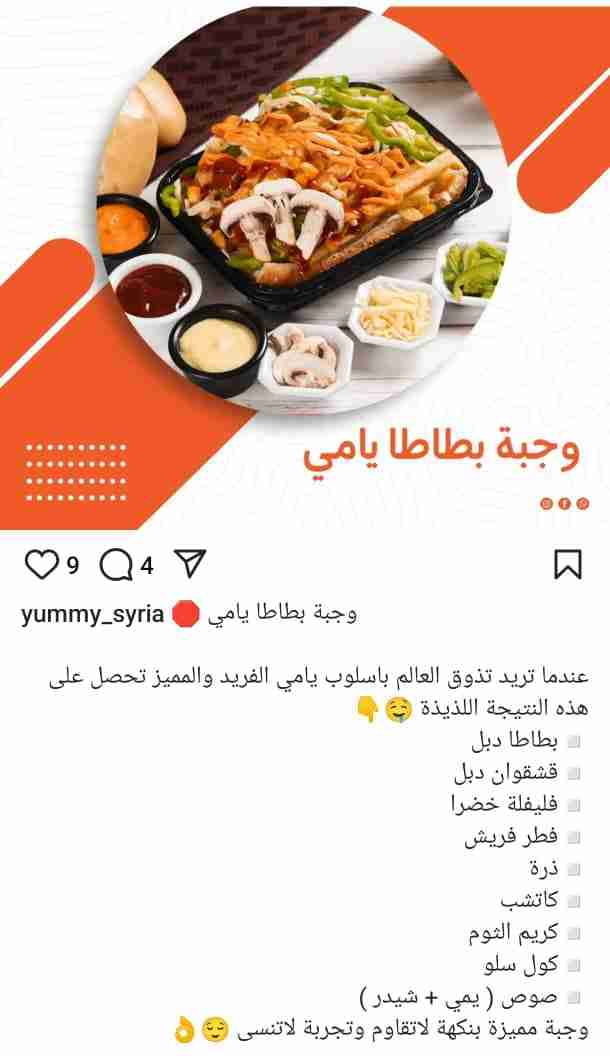Open the comments on this post
This screenshot has height=1056, width=610.
[116, 565]
